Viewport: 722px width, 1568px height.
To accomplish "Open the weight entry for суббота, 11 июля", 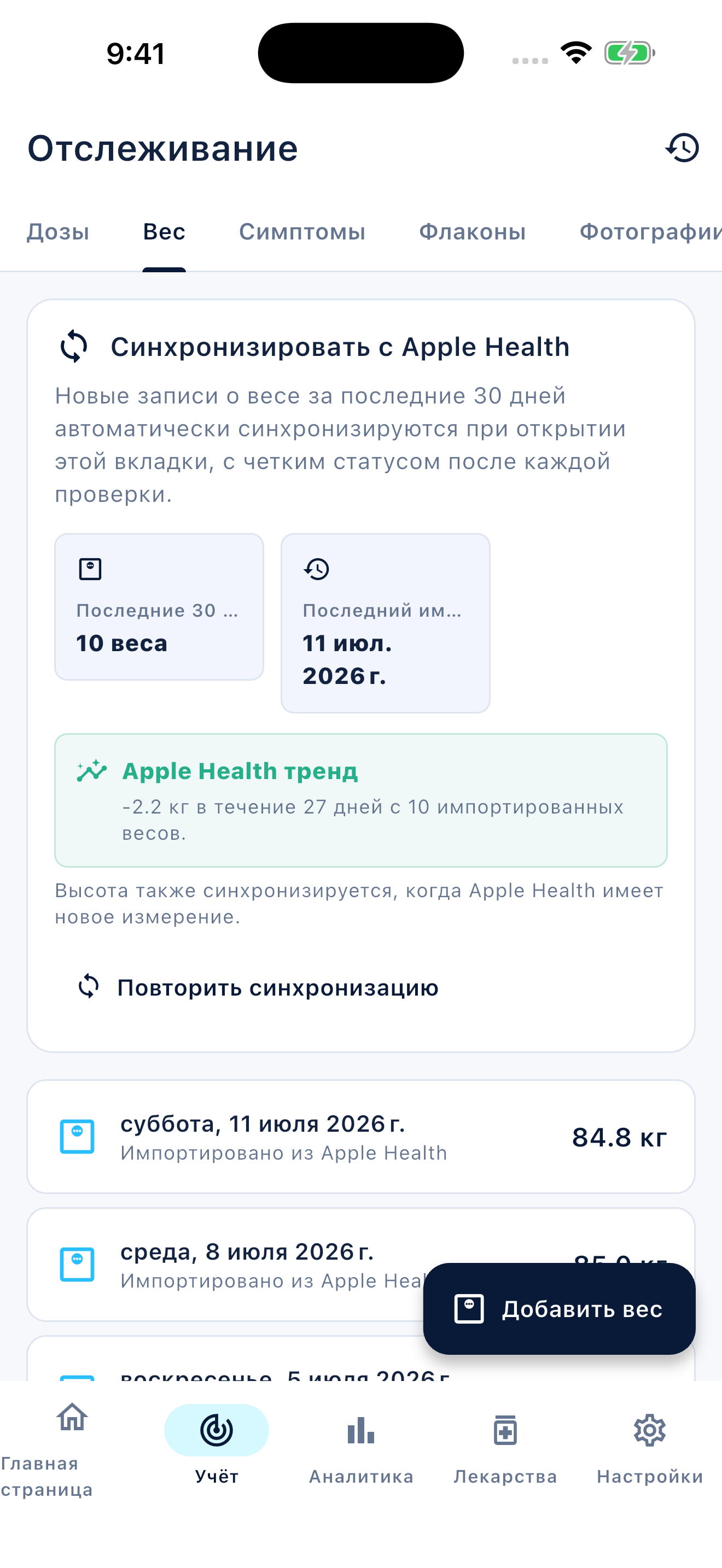I will 361,1137.
